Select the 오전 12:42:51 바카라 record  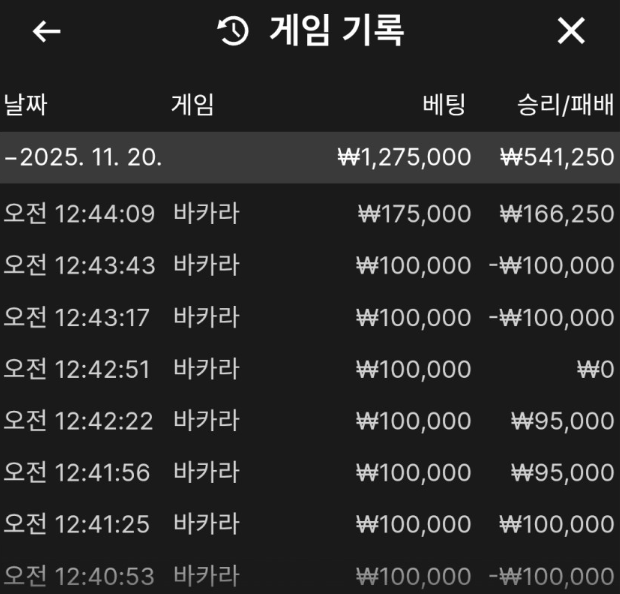coord(308,370)
